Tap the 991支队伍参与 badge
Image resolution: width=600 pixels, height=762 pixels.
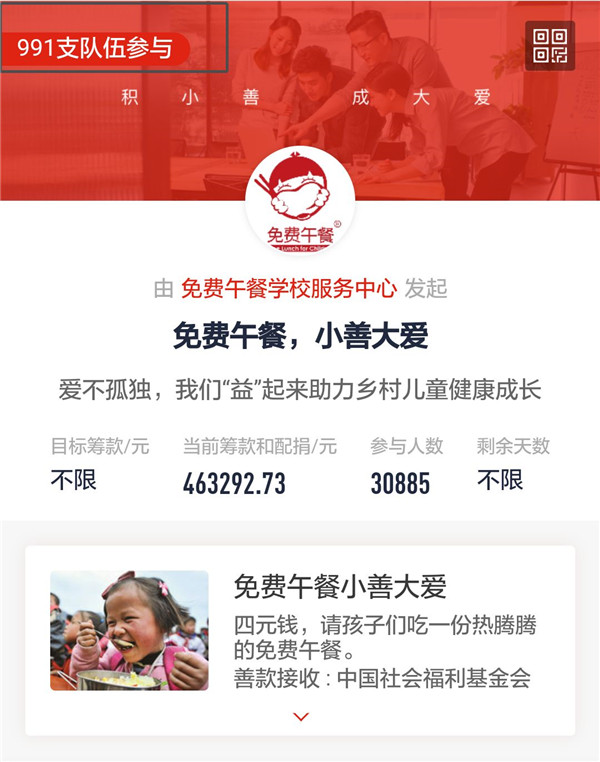click(96, 48)
